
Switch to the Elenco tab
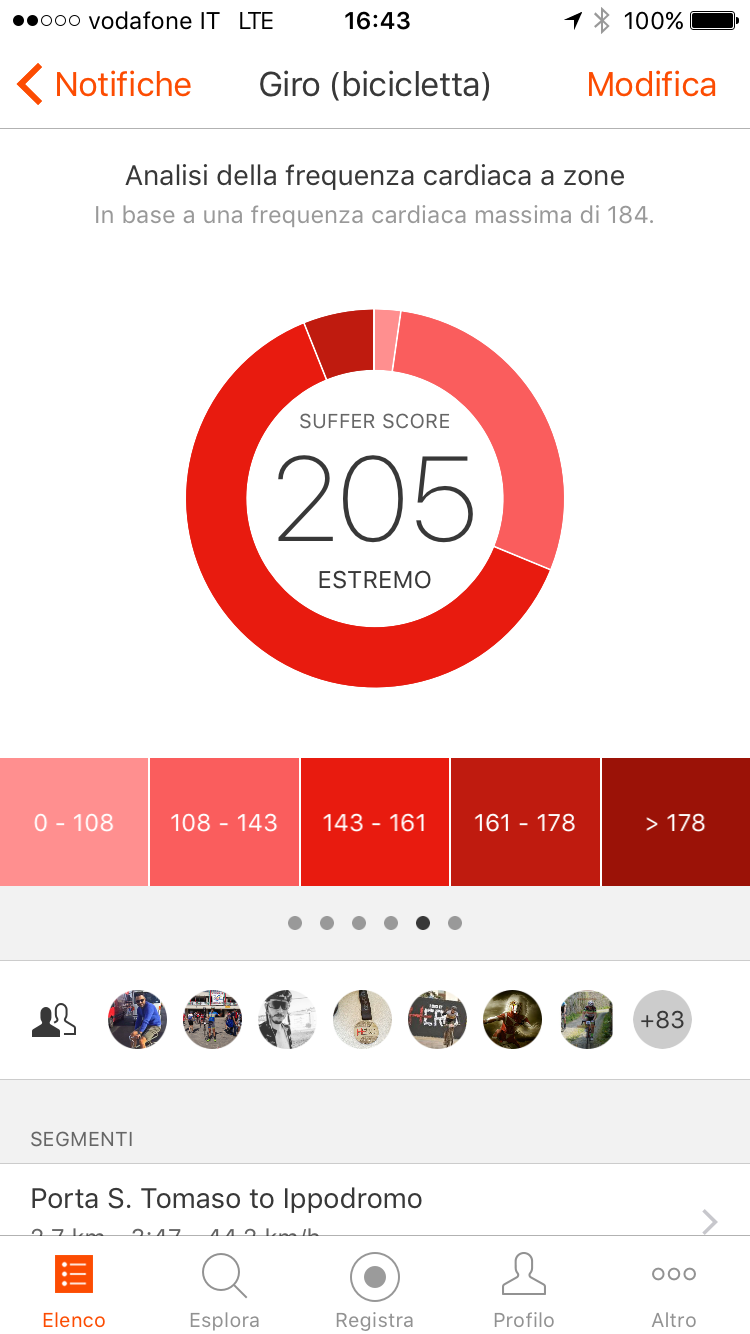74,1290
